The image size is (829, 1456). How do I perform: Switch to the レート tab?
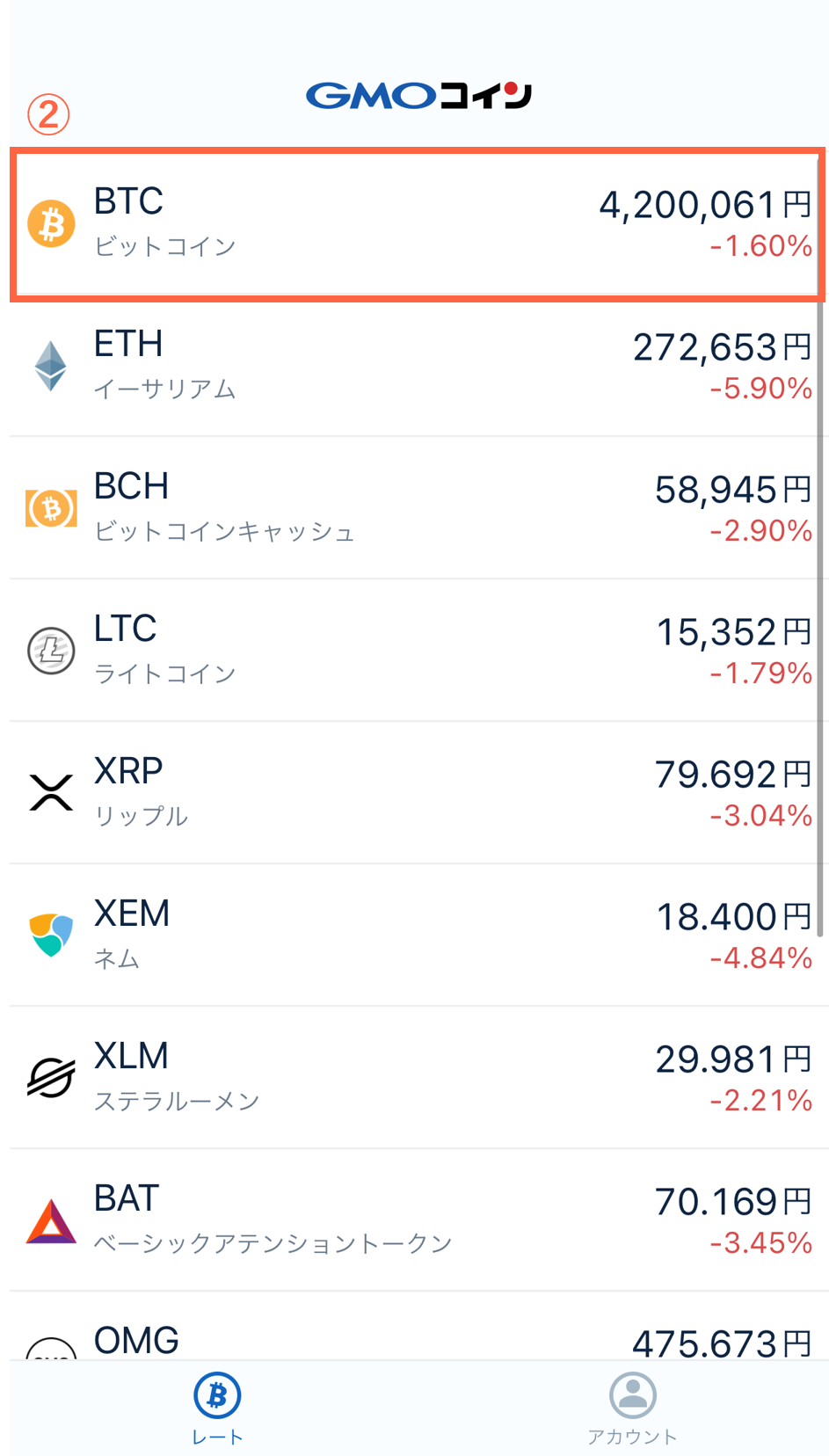tap(217, 1409)
